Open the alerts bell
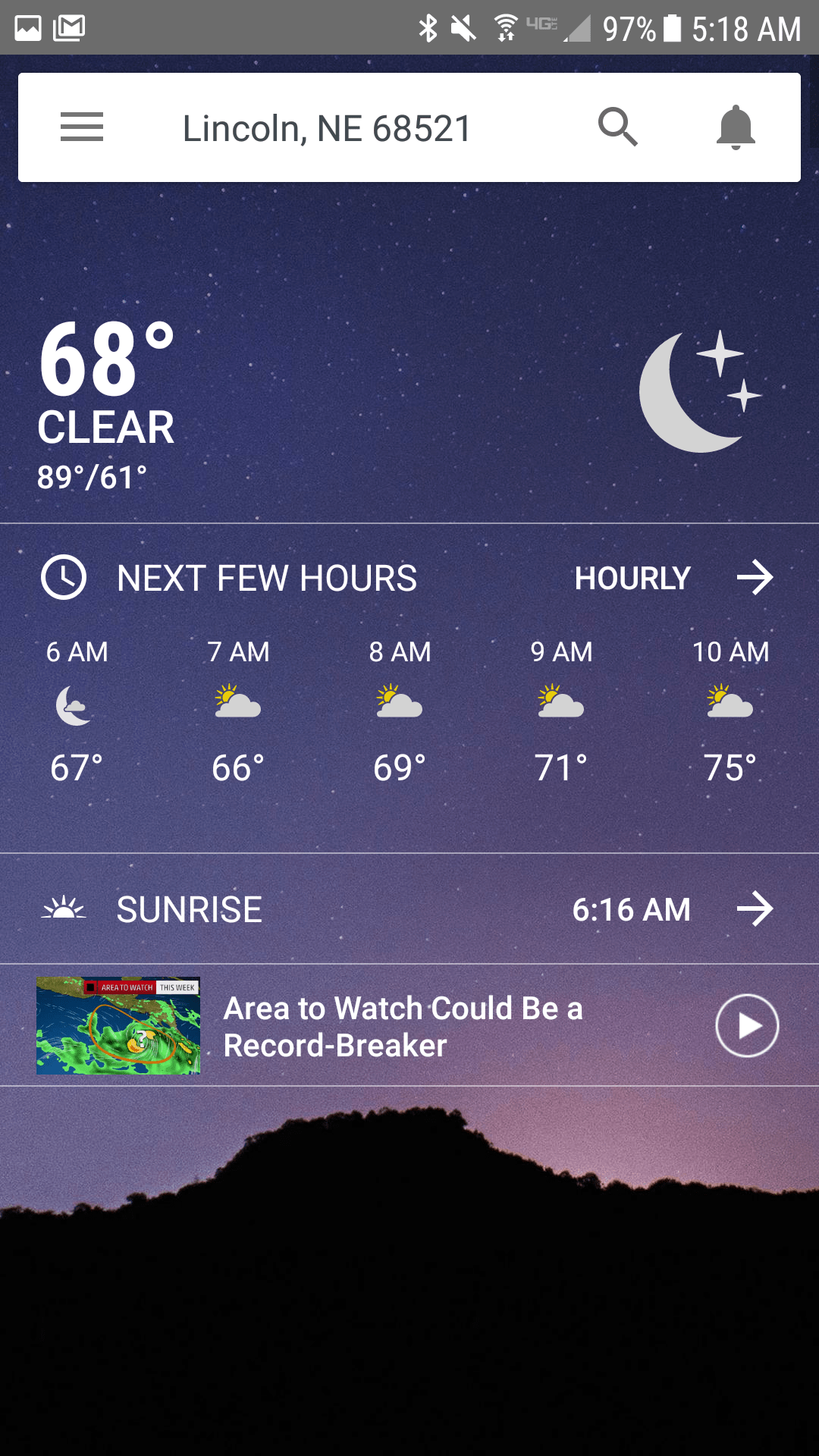 [x=736, y=127]
